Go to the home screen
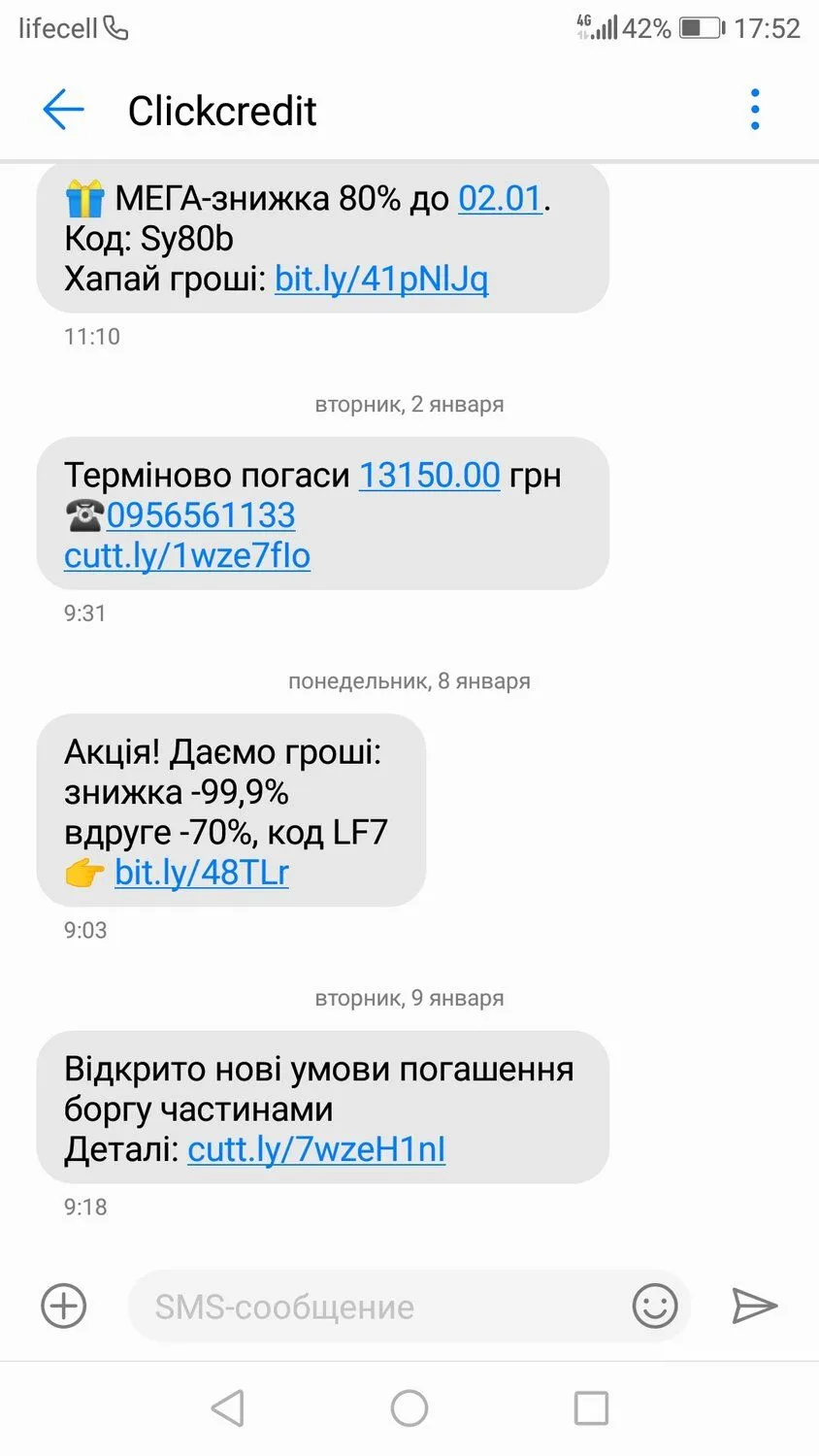 point(409,1407)
